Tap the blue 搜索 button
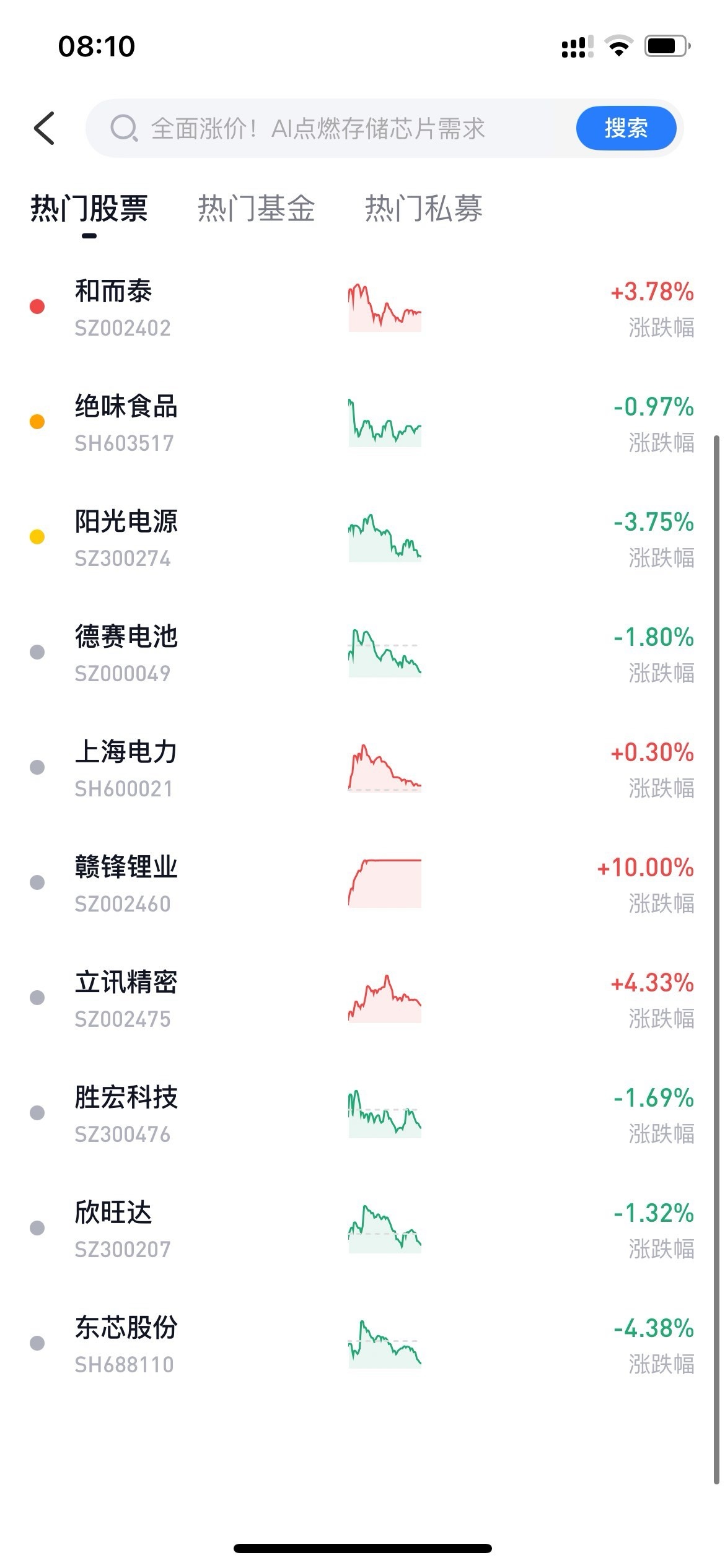Screen dimensions: 725x1568 [626, 129]
